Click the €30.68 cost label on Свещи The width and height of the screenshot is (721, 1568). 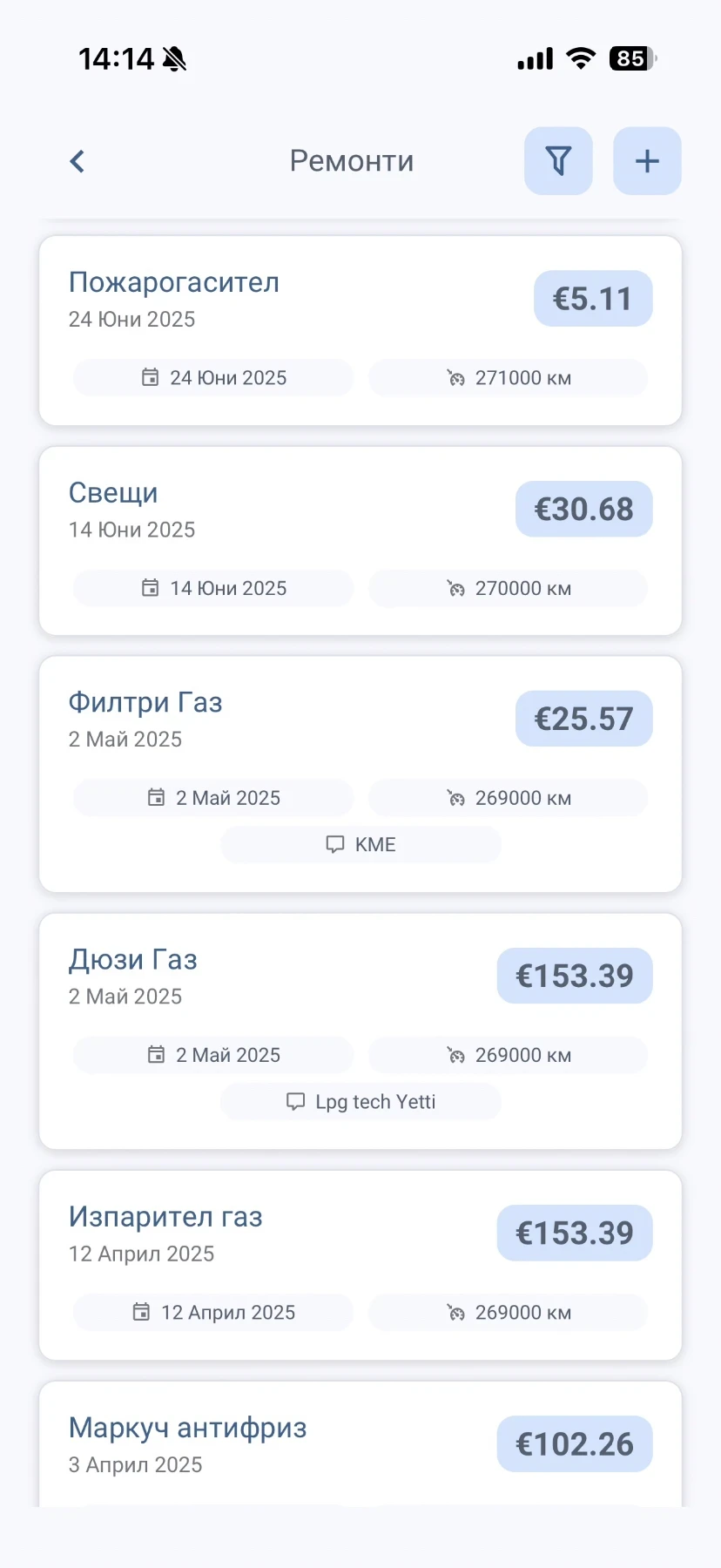coord(584,509)
